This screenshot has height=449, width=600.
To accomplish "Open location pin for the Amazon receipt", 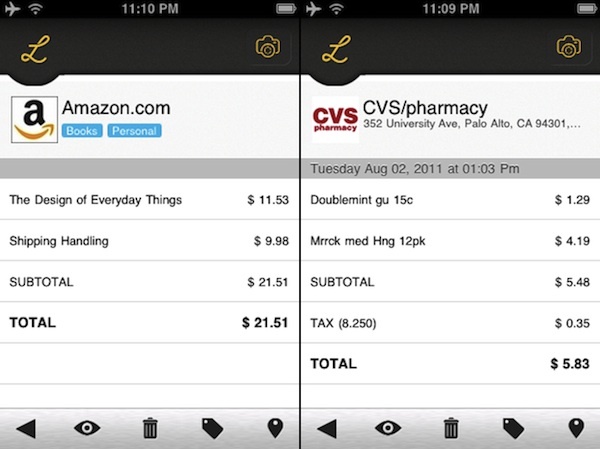I will (x=275, y=429).
